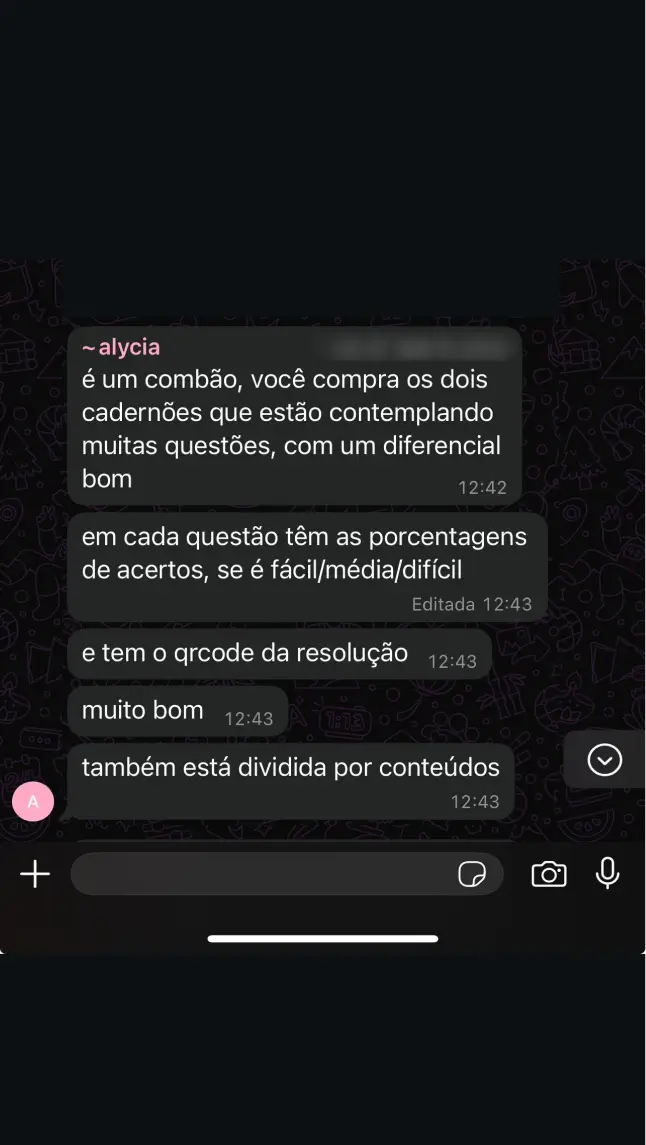Open the camera to take a photo
This screenshot has height=1145, width=646.
pyautogui.click(x=548, y=874)
